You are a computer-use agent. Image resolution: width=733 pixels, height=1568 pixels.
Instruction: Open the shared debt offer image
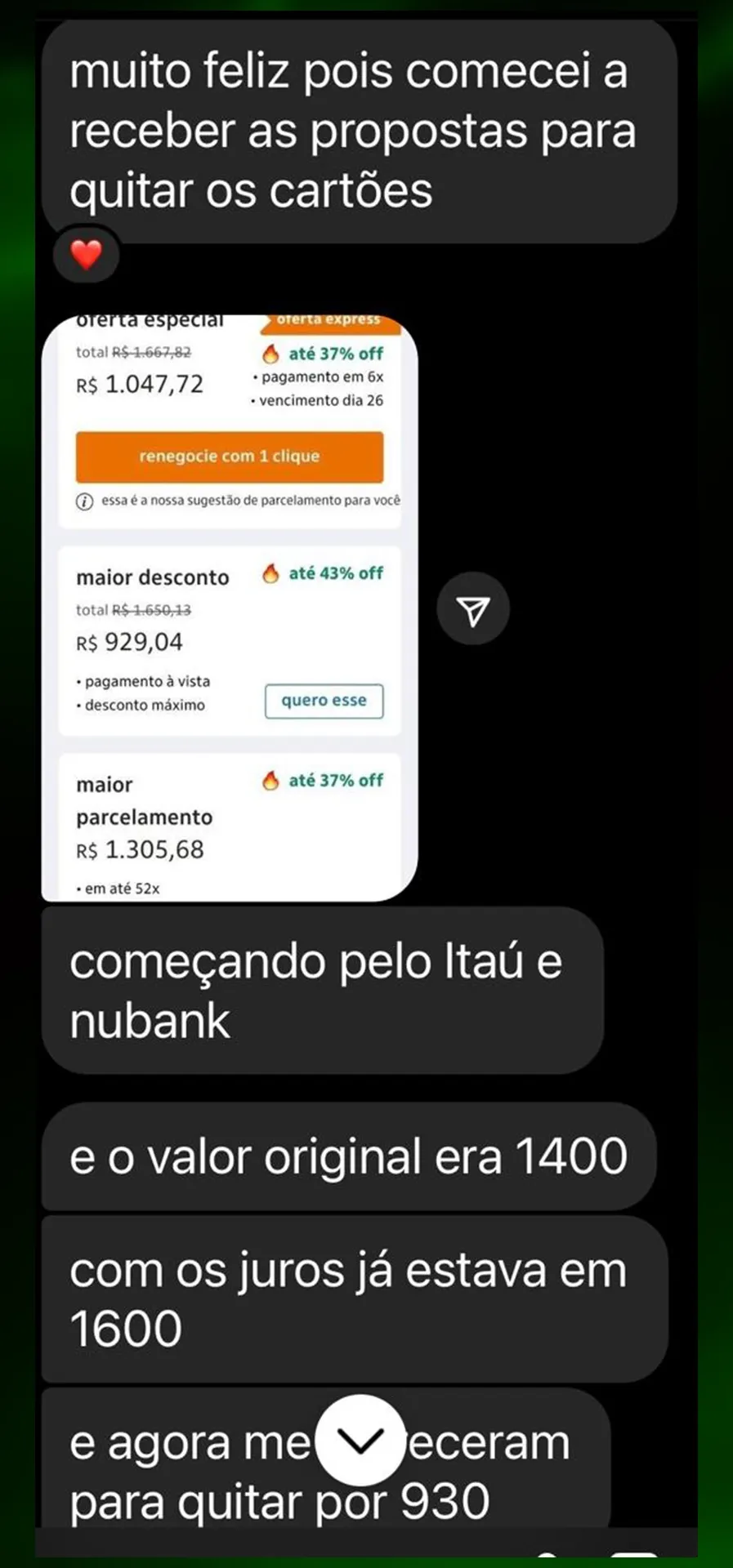point(230,608)
